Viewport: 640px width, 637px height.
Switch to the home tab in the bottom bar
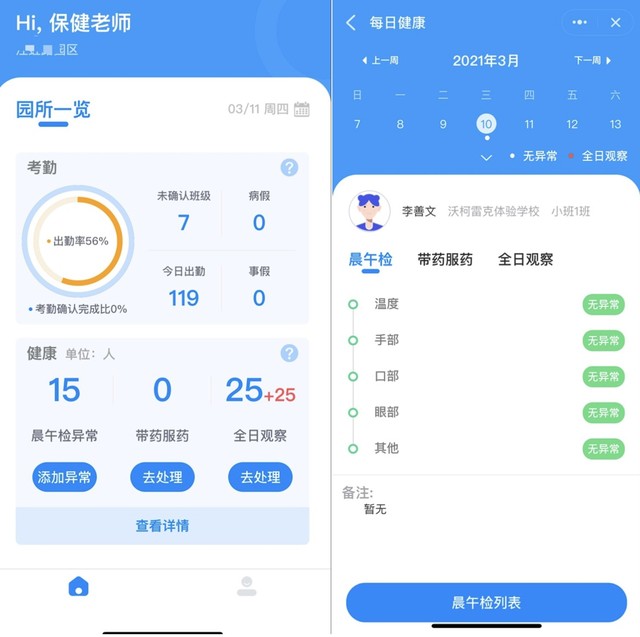[78, 586]
